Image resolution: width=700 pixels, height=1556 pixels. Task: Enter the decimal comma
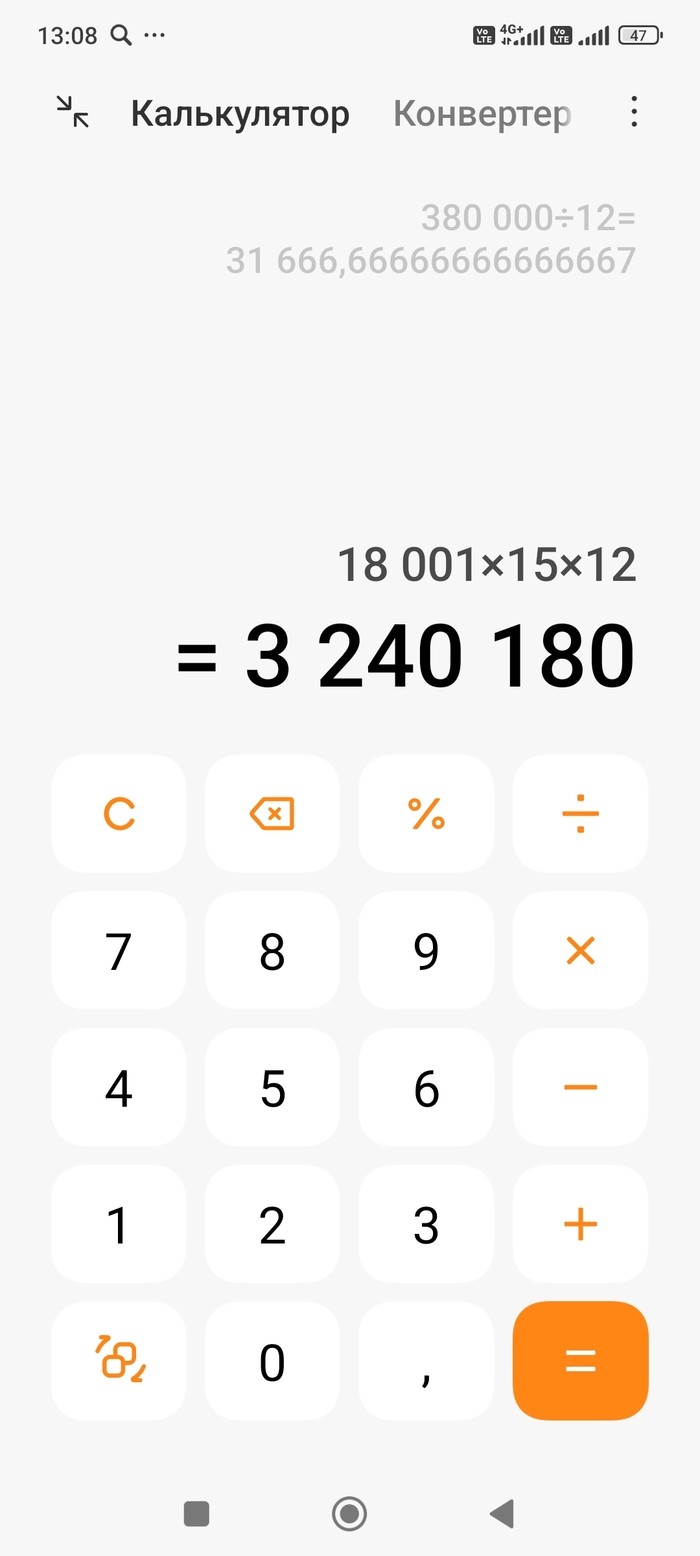426,1362
